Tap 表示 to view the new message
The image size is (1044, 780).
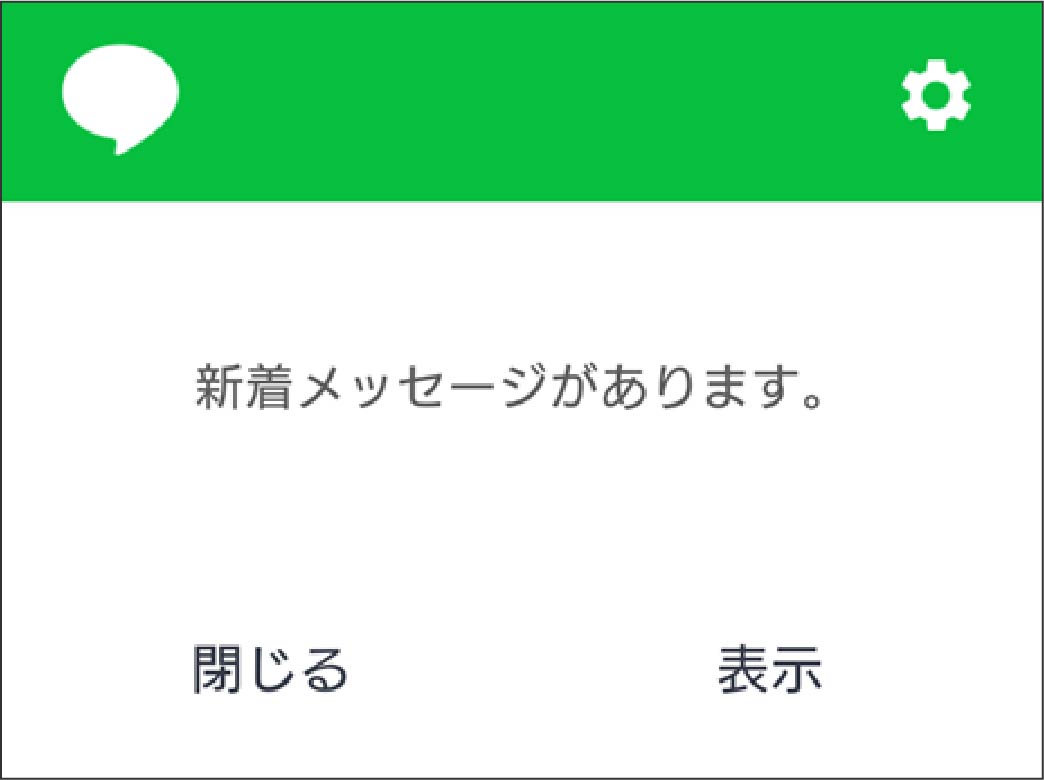pyautogui.click(x=769, y=669)
